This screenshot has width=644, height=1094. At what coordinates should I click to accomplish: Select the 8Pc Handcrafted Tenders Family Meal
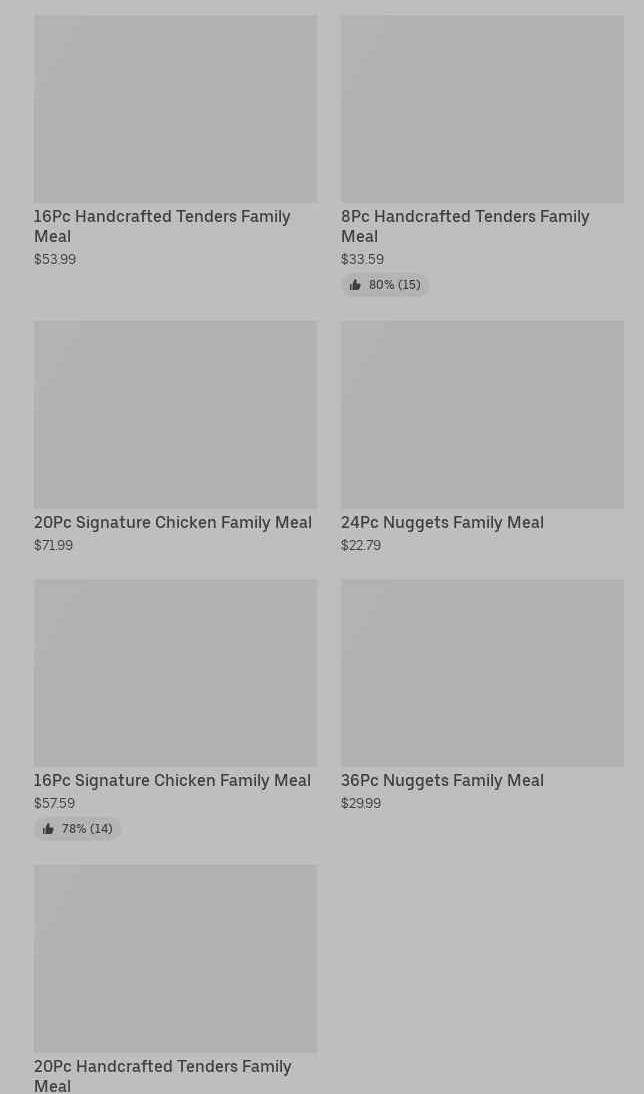(x=482, y=155)
